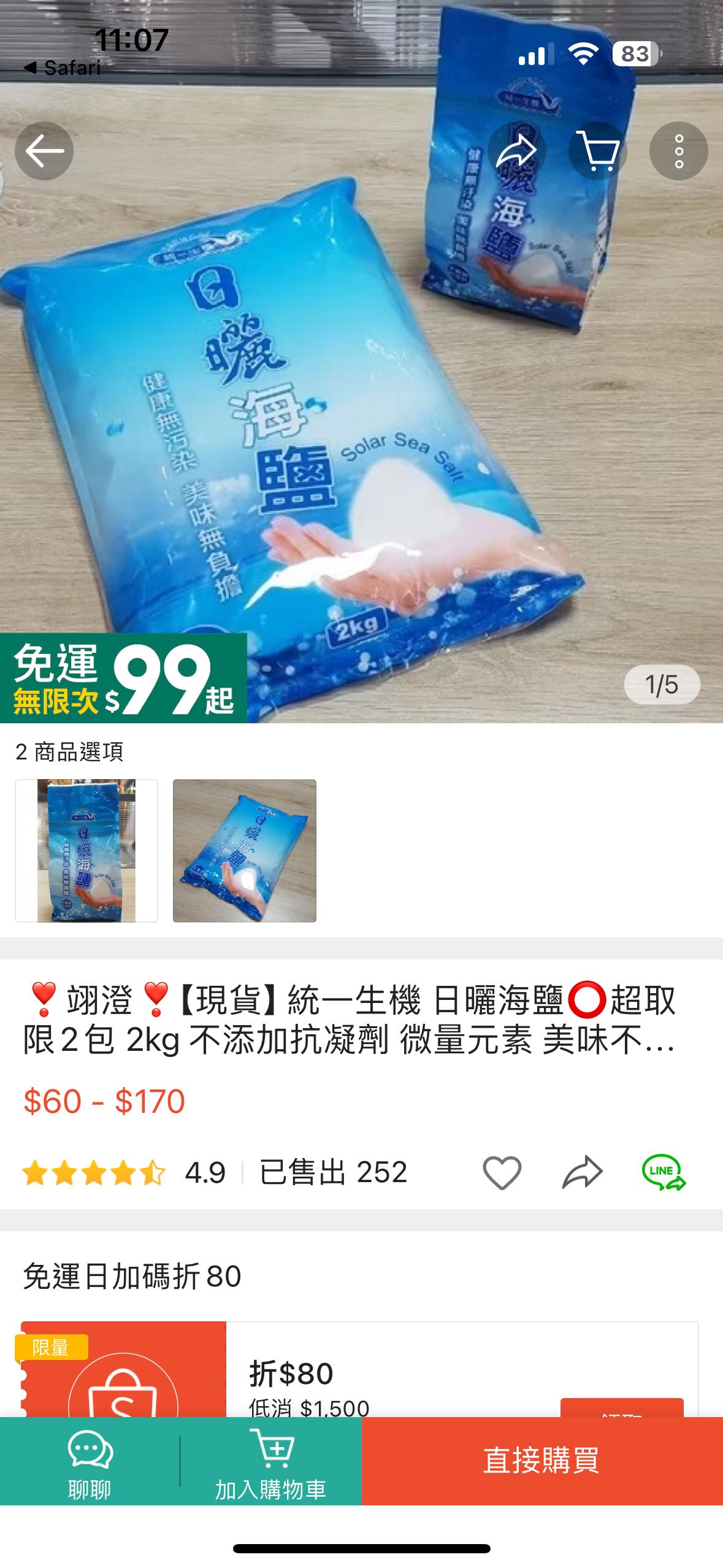723x1568 pixels.
Task: Add this product to favorites with the heart
Action: click(502, 1172)
